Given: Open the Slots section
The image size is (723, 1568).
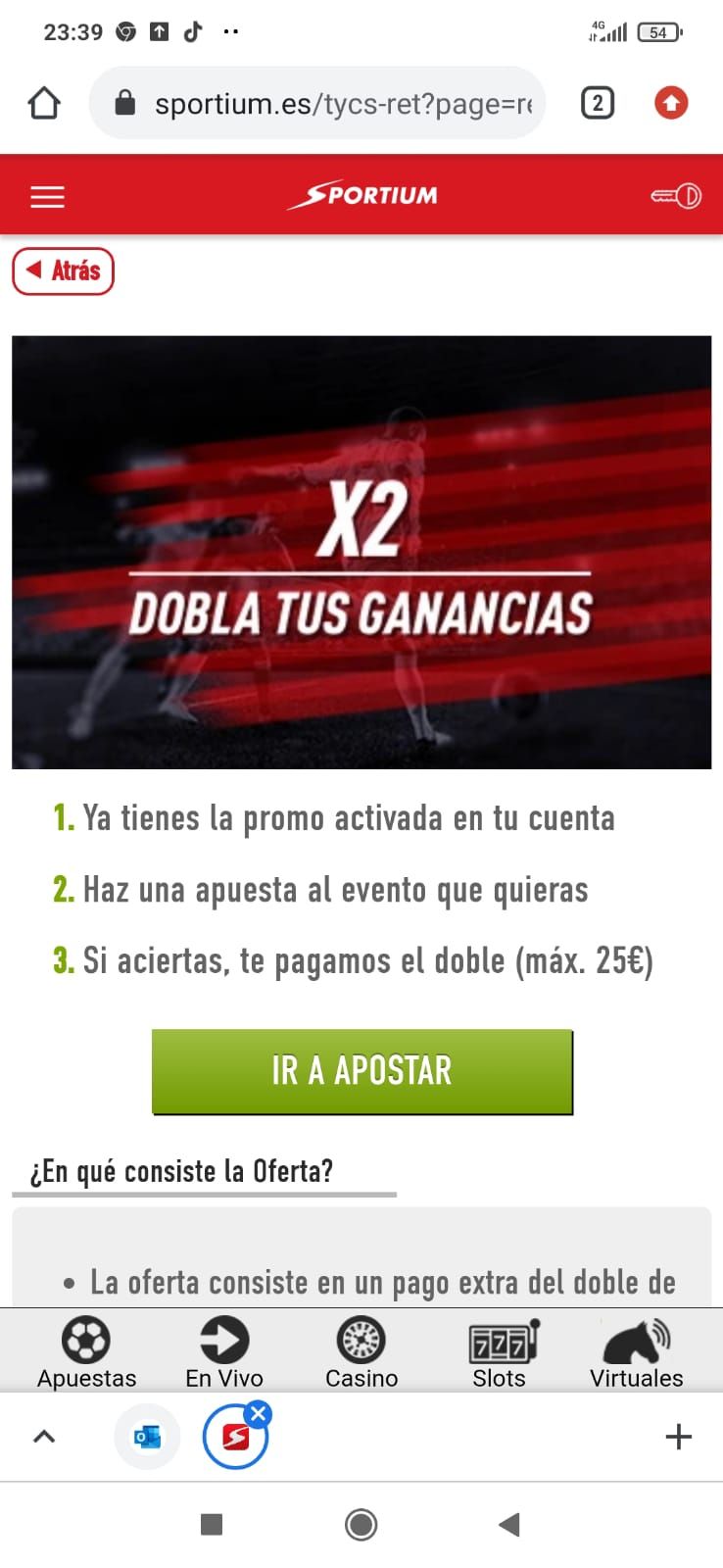Looking at the screenshot, I should tap(500, 1352).
